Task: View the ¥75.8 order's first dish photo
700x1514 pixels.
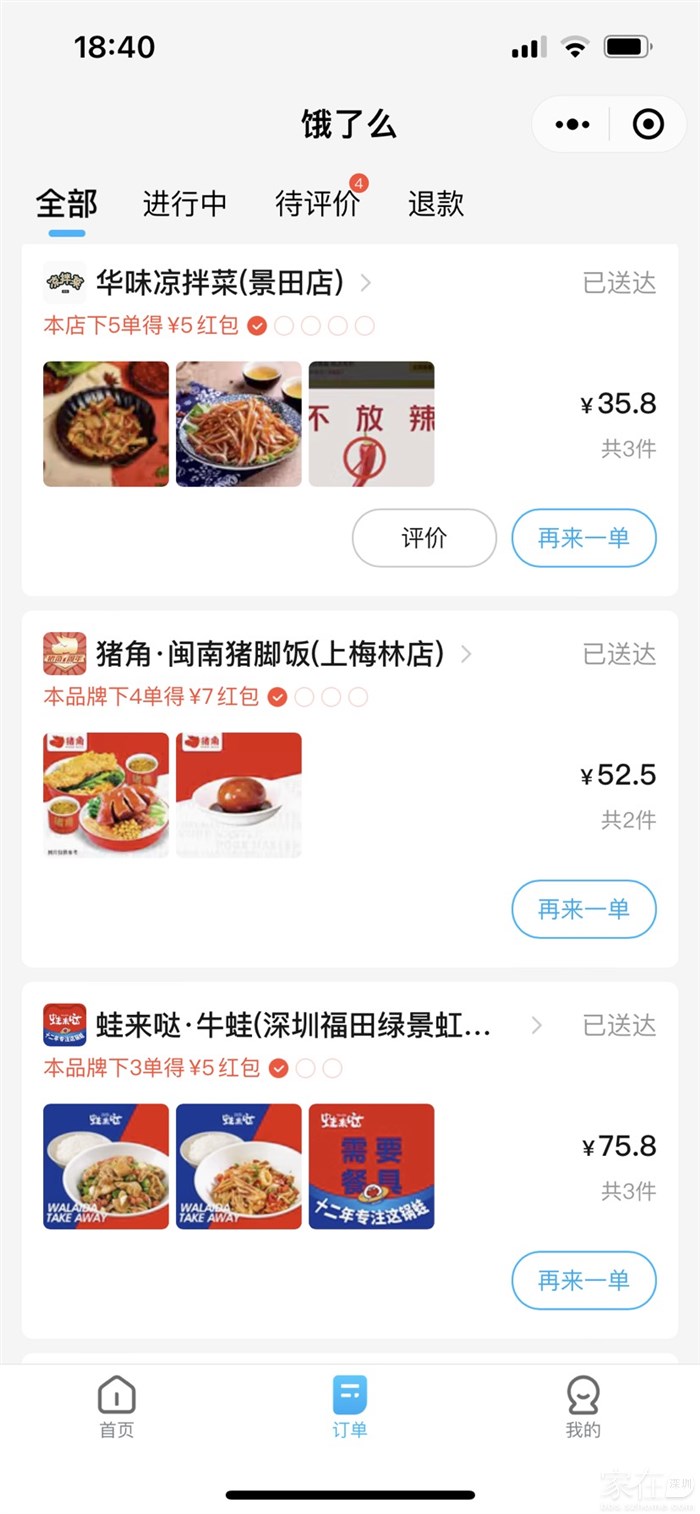Action: coord(106,1166)
